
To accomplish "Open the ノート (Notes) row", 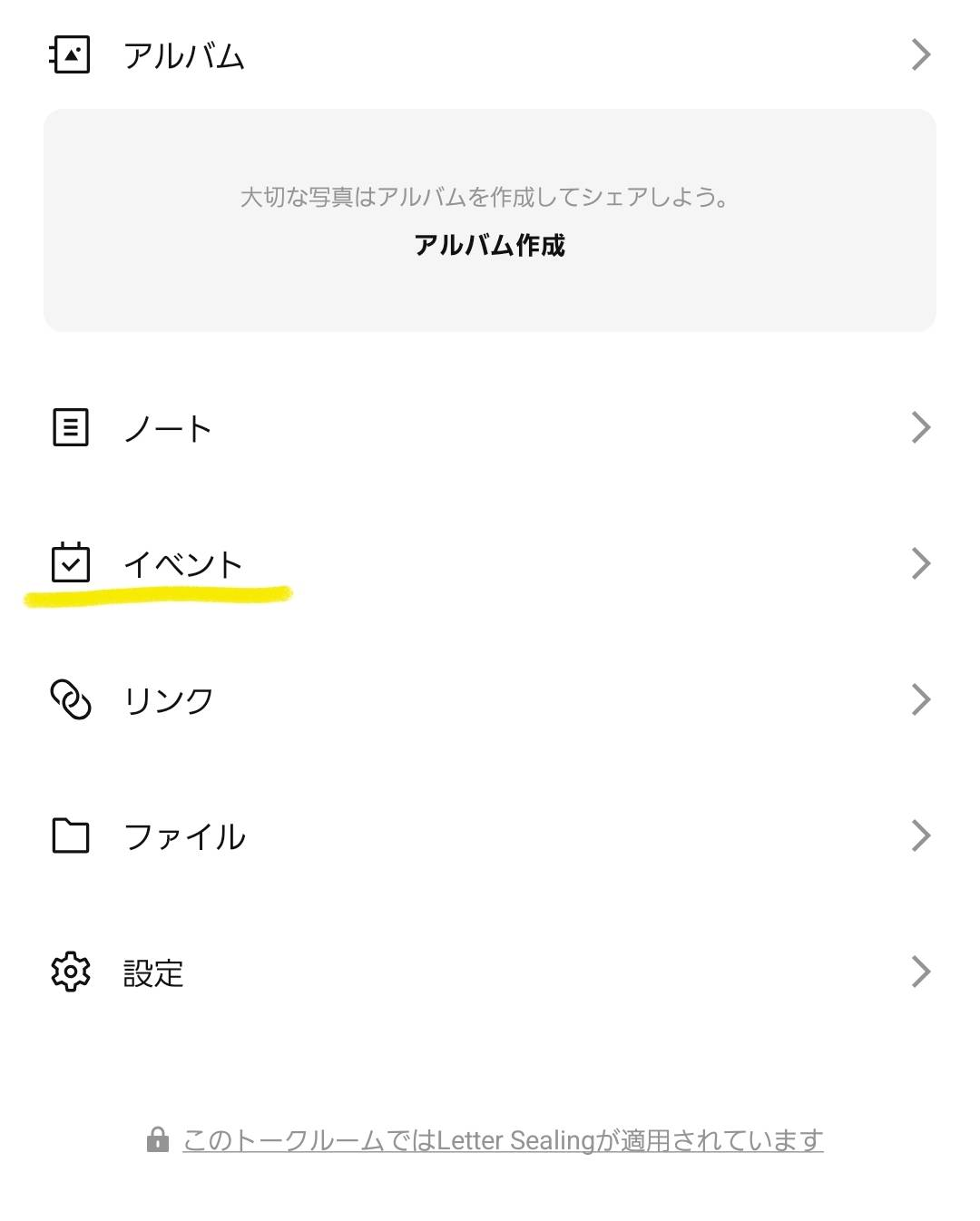I will click(x=490, y=428).
